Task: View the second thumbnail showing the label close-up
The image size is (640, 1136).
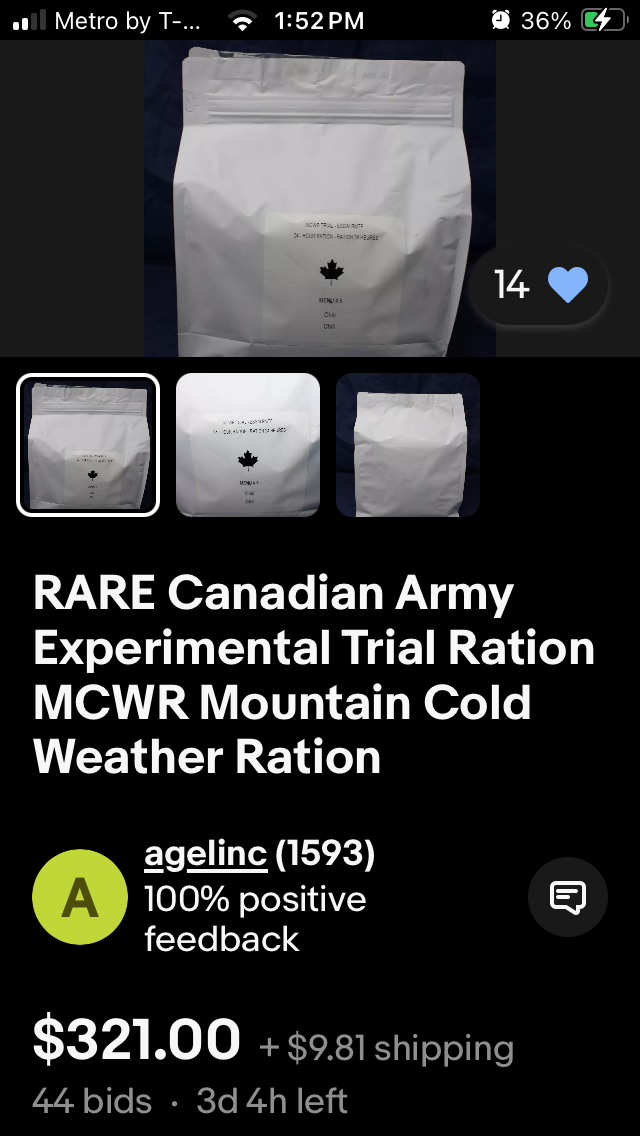Action: click(248, 445)
